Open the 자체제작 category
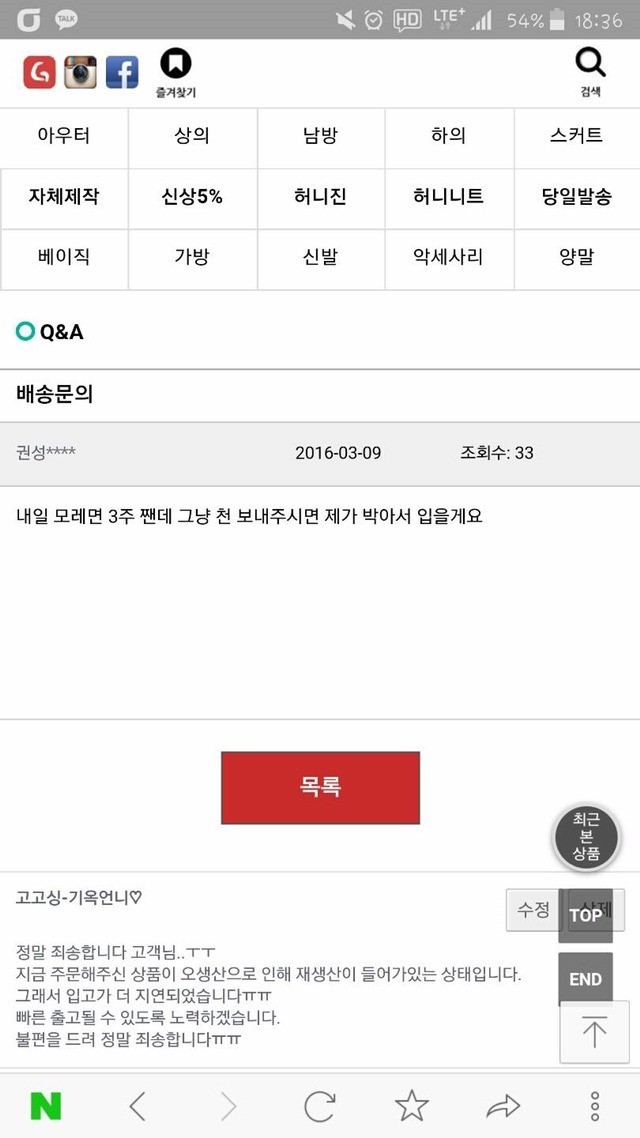This screenshot has height=1138, width=640. point(64,197)
